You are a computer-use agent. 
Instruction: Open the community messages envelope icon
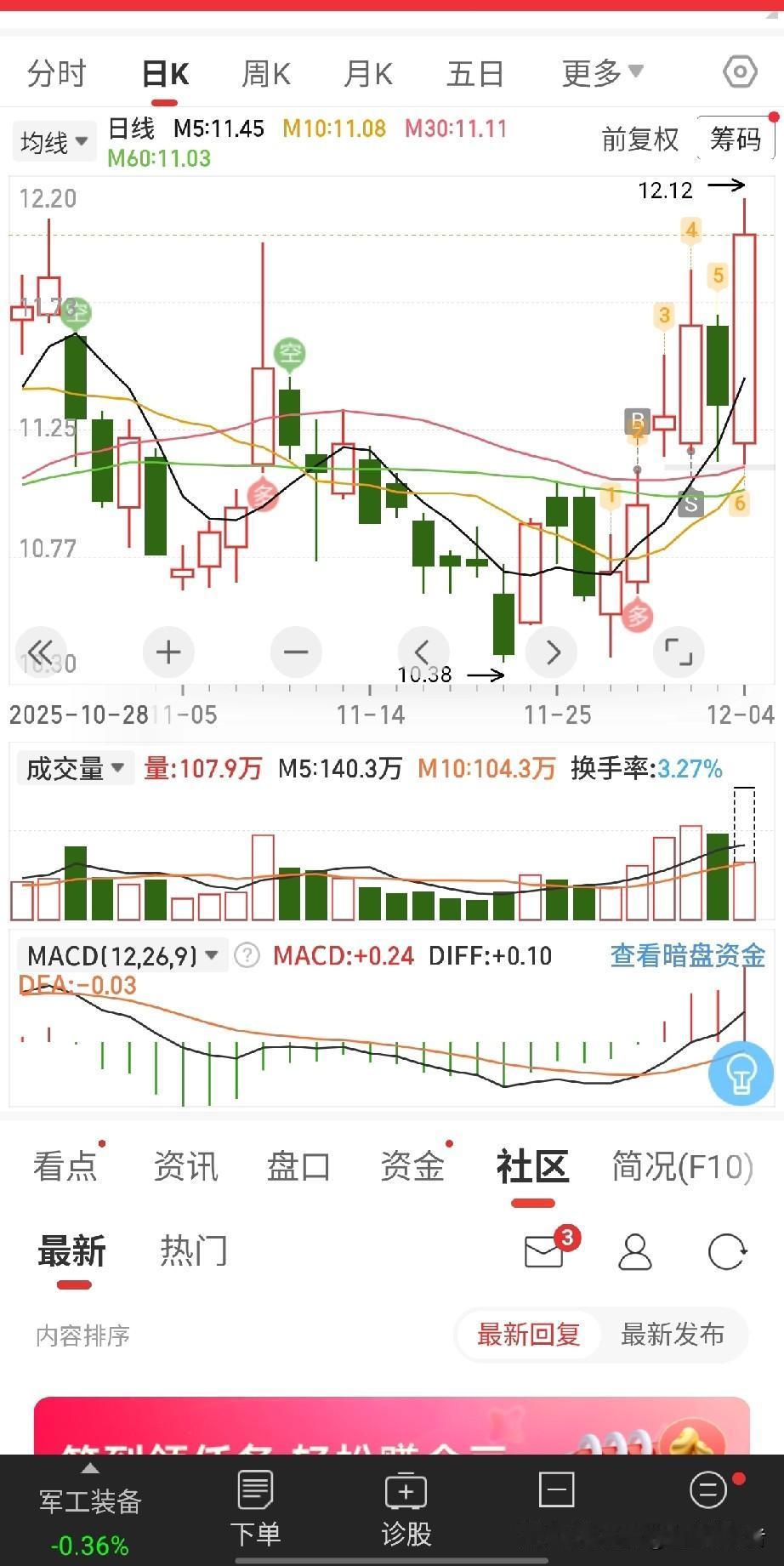[544, 1252]
